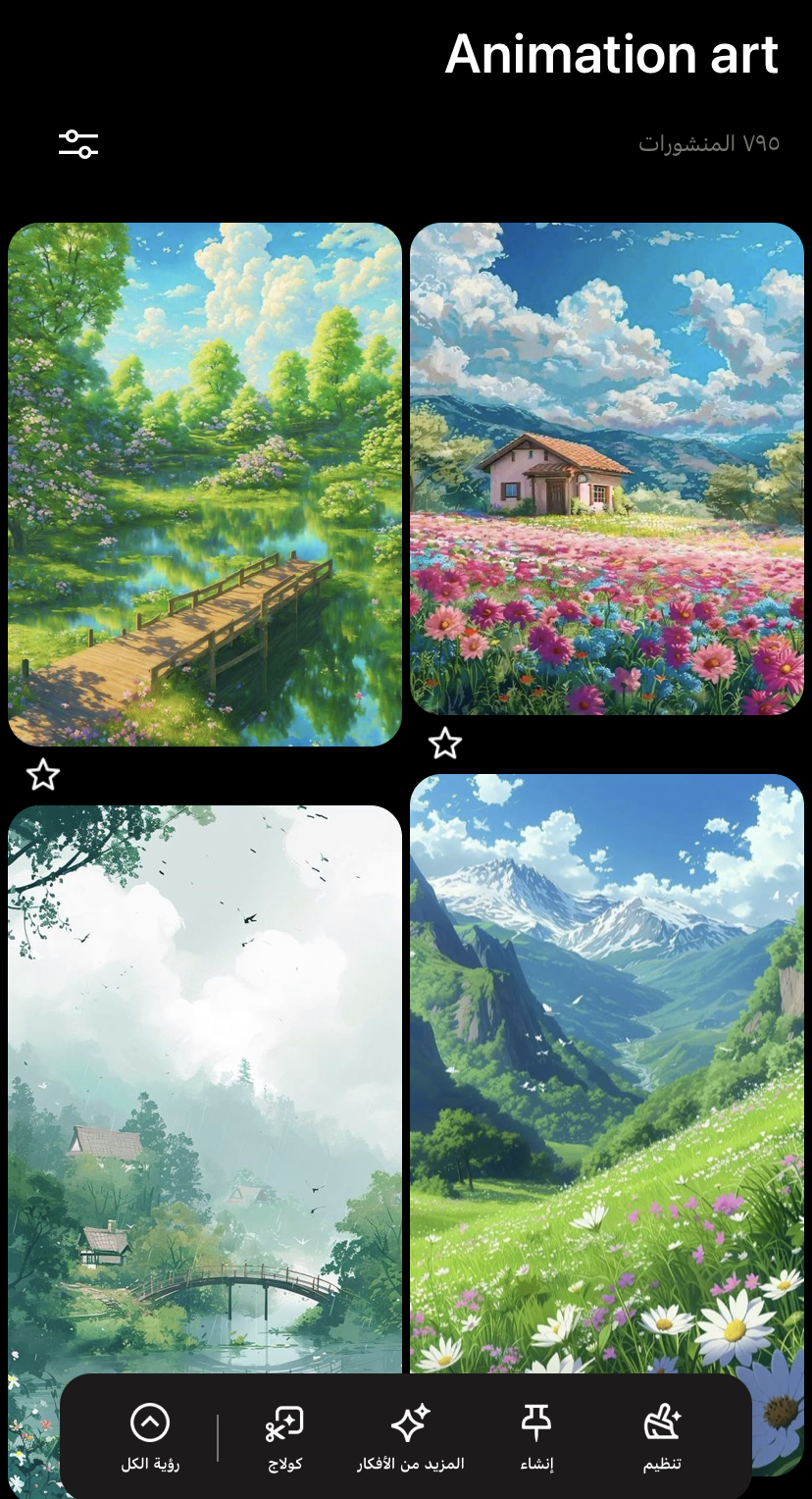Image resolution: width=812 pixels, height=1499 pixels.
Task: Open the misty arched bridge artwork
Action: click(205, 1079)
